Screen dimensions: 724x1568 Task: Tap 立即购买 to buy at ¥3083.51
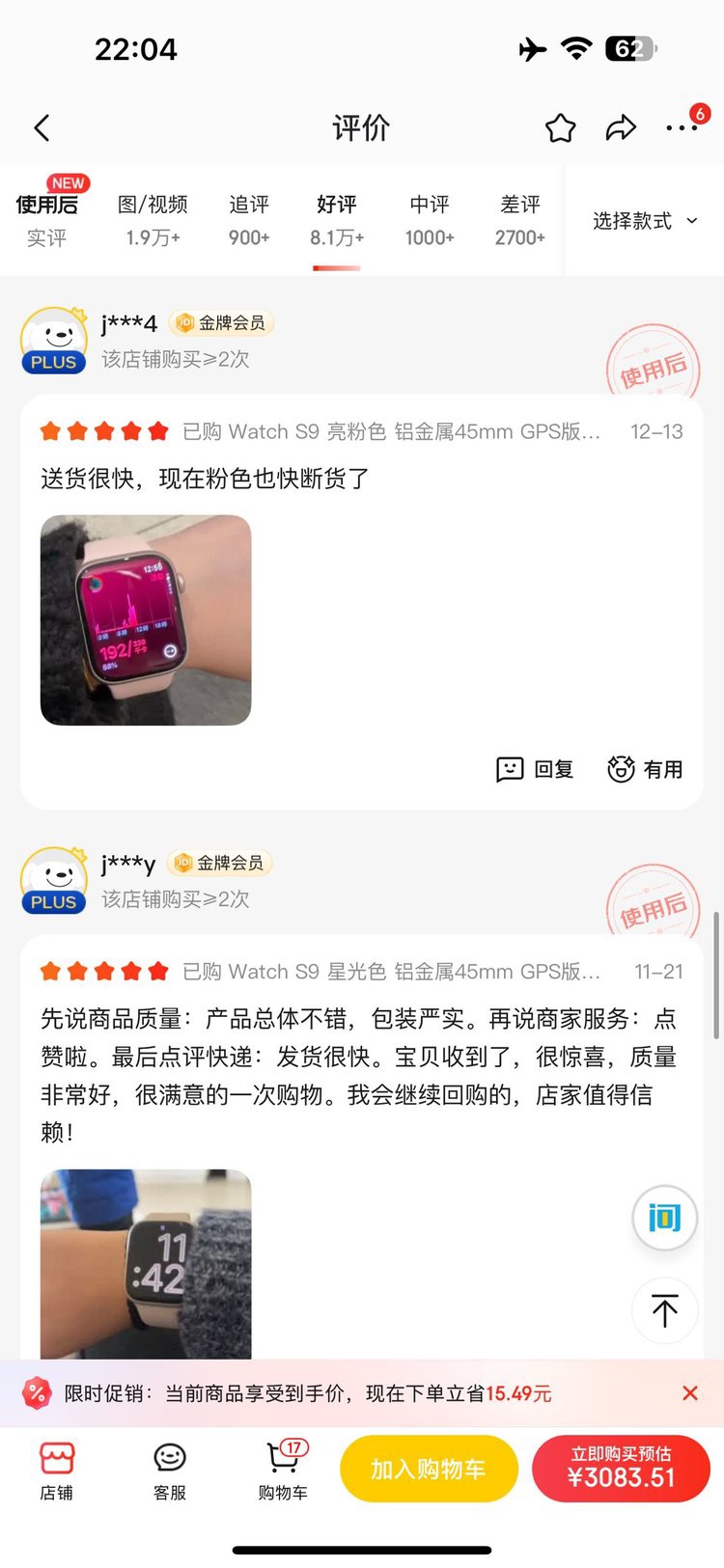tap(621, 1469)
